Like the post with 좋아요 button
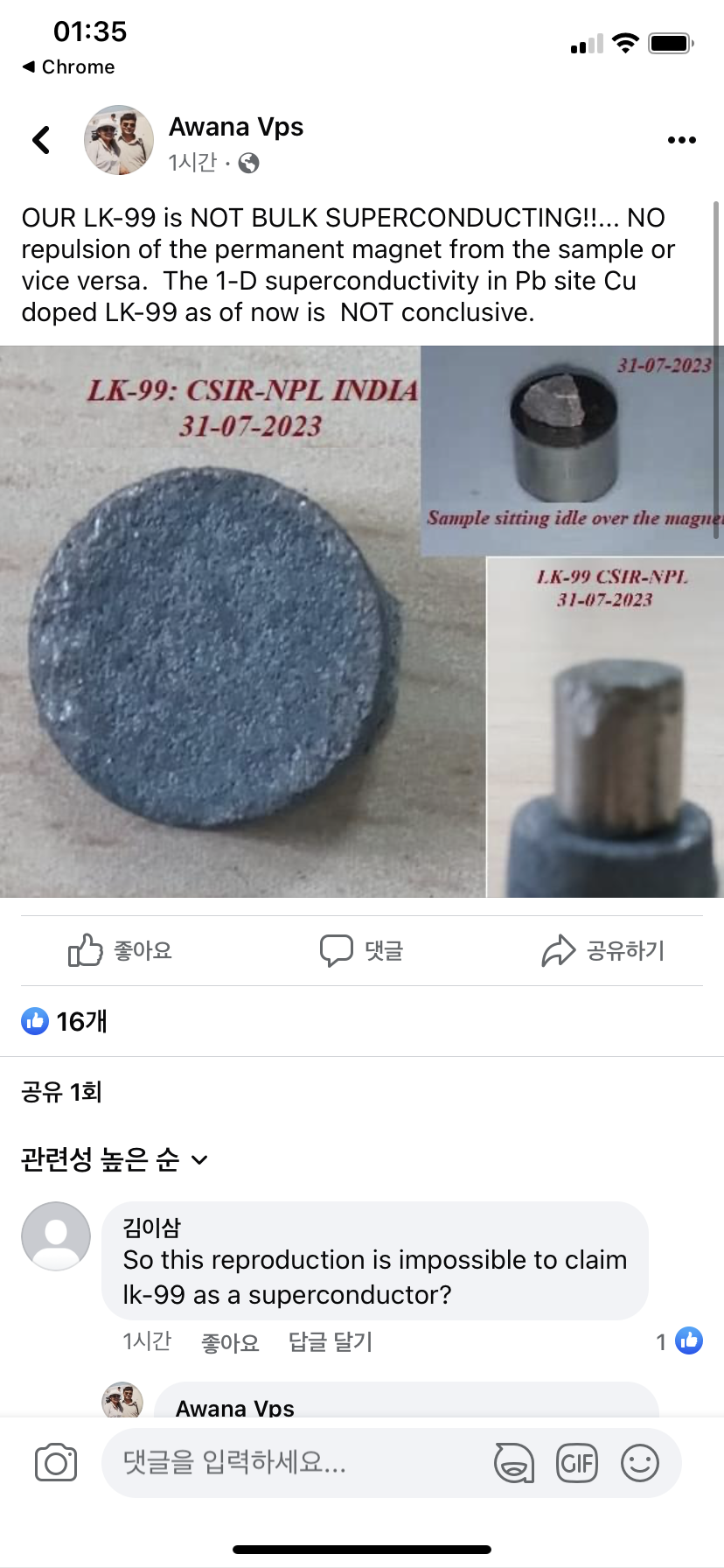Screen dimensions: 724x1568 (121, 950)
